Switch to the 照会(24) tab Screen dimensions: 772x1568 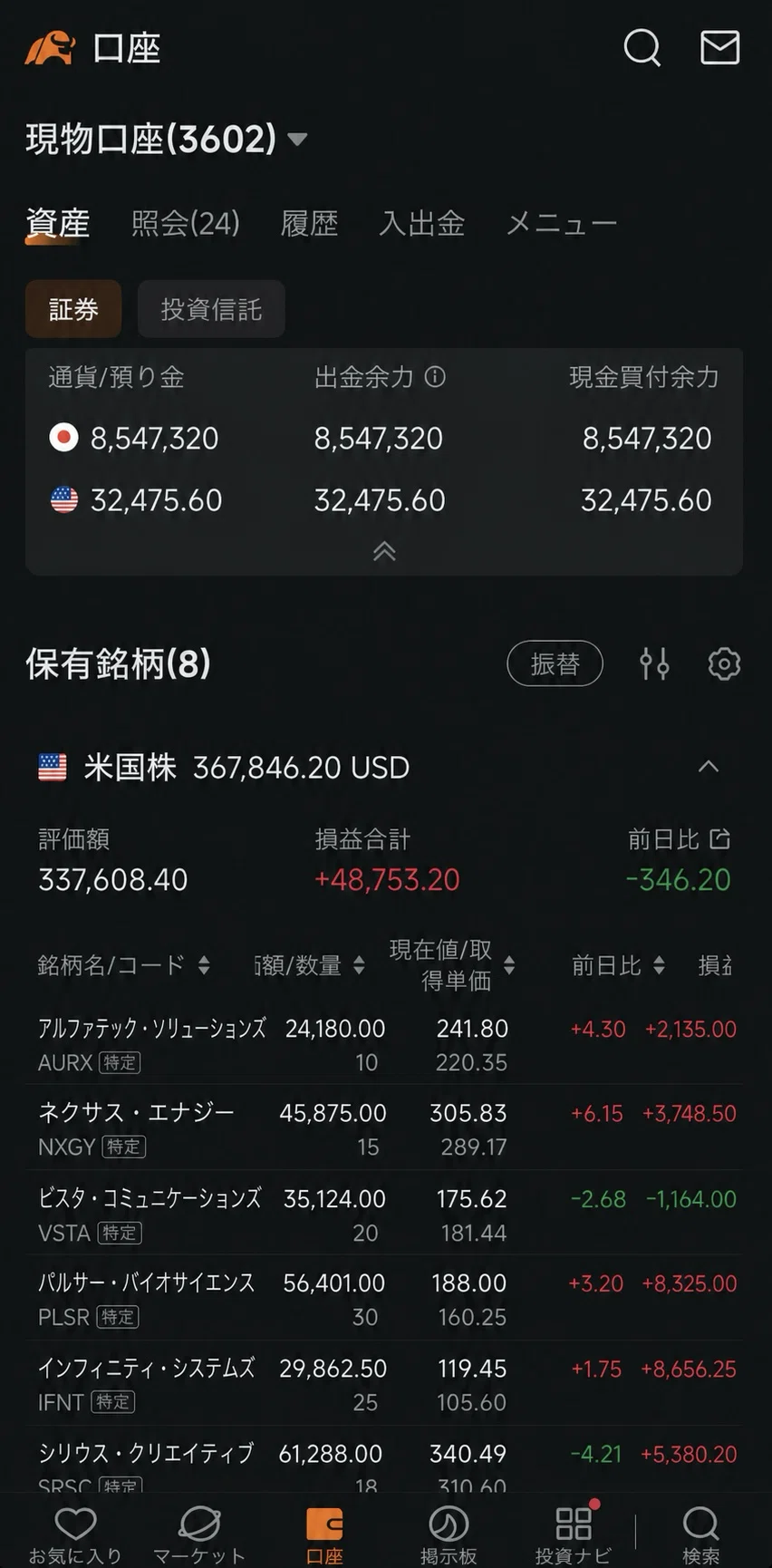point(186,223)
